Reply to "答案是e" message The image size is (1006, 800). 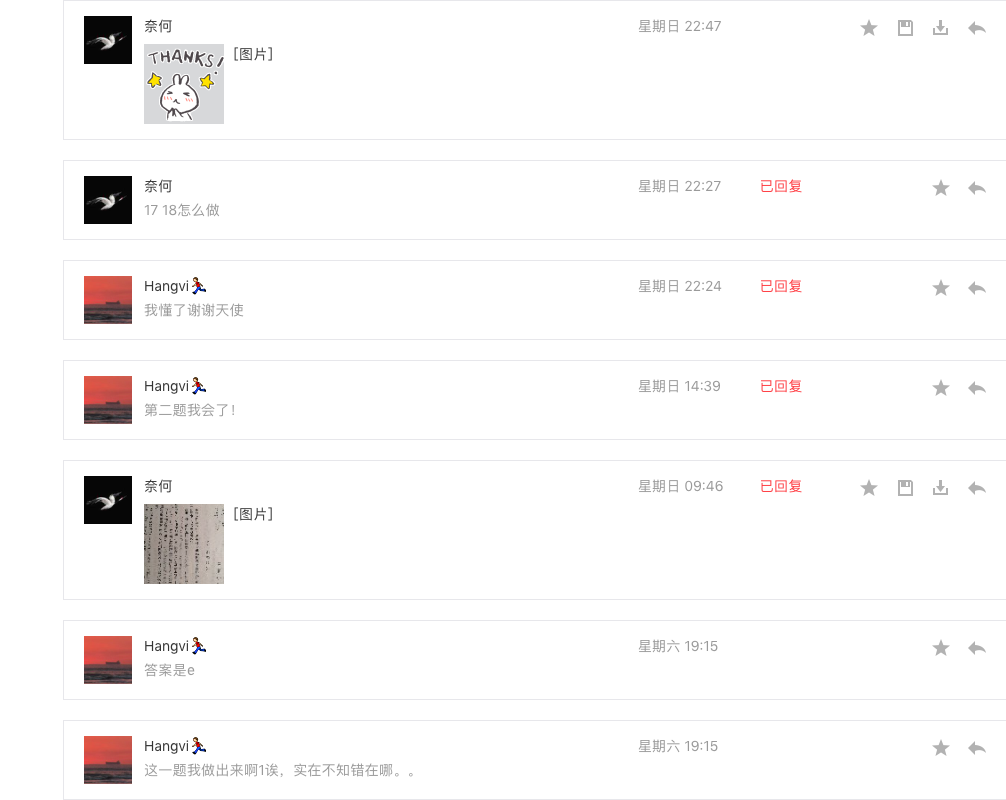tap(977, 648)
